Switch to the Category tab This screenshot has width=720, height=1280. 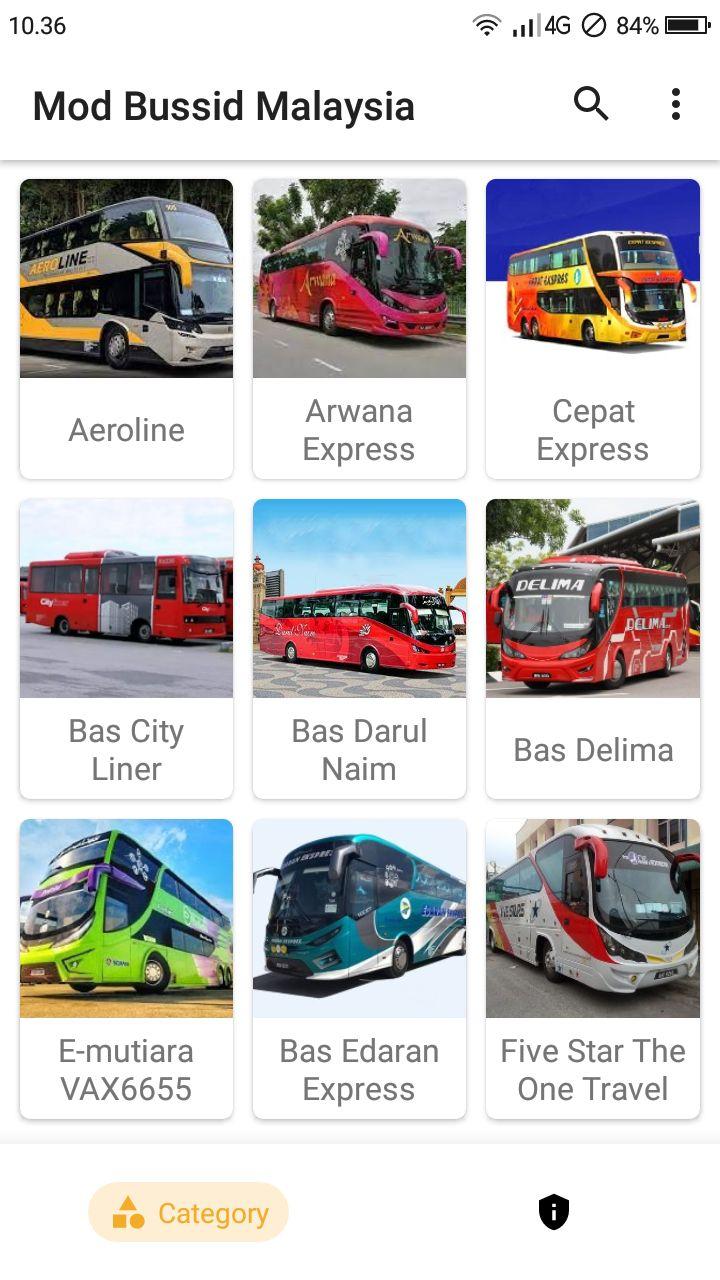(x=189, y=1213)
